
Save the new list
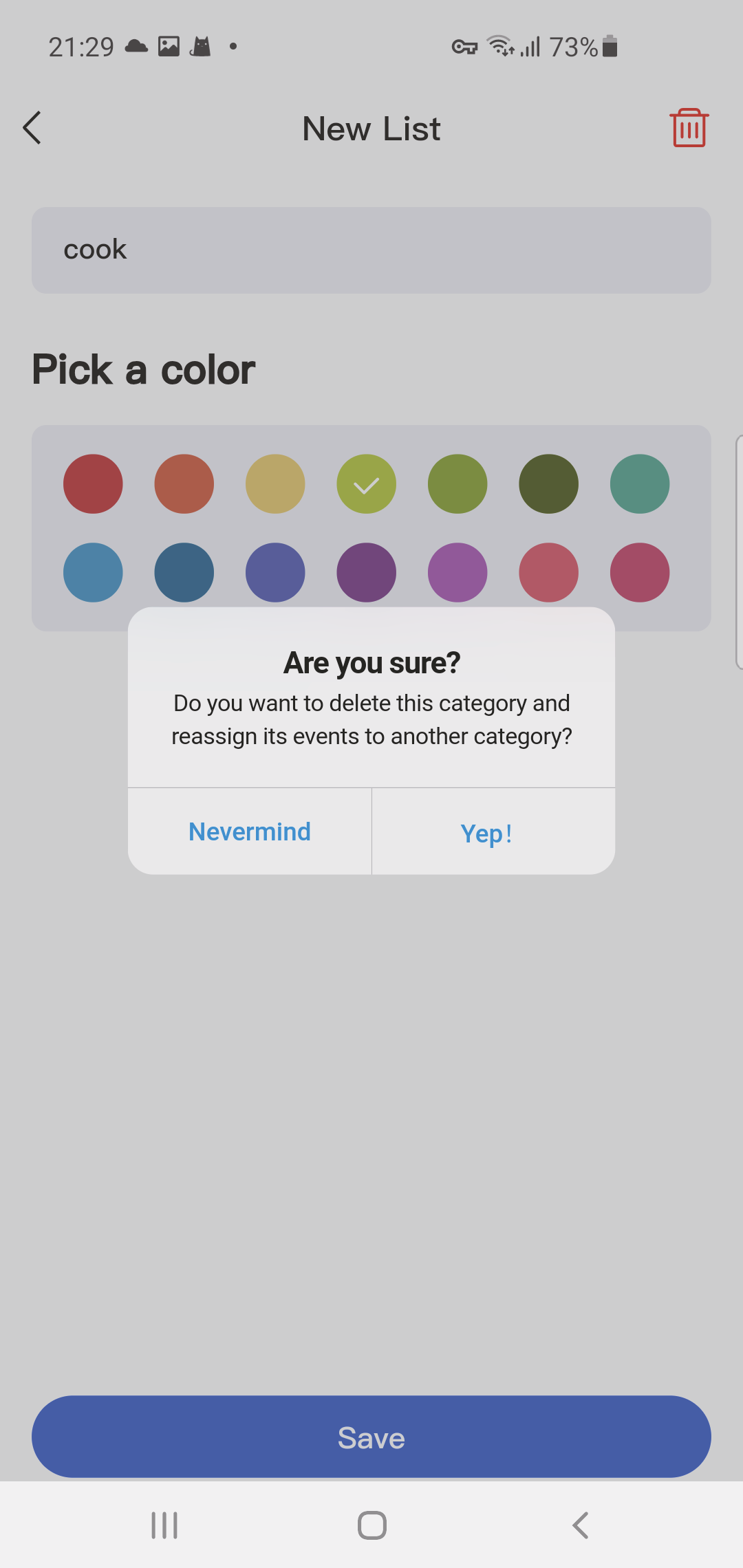[x=371, y=1437]
